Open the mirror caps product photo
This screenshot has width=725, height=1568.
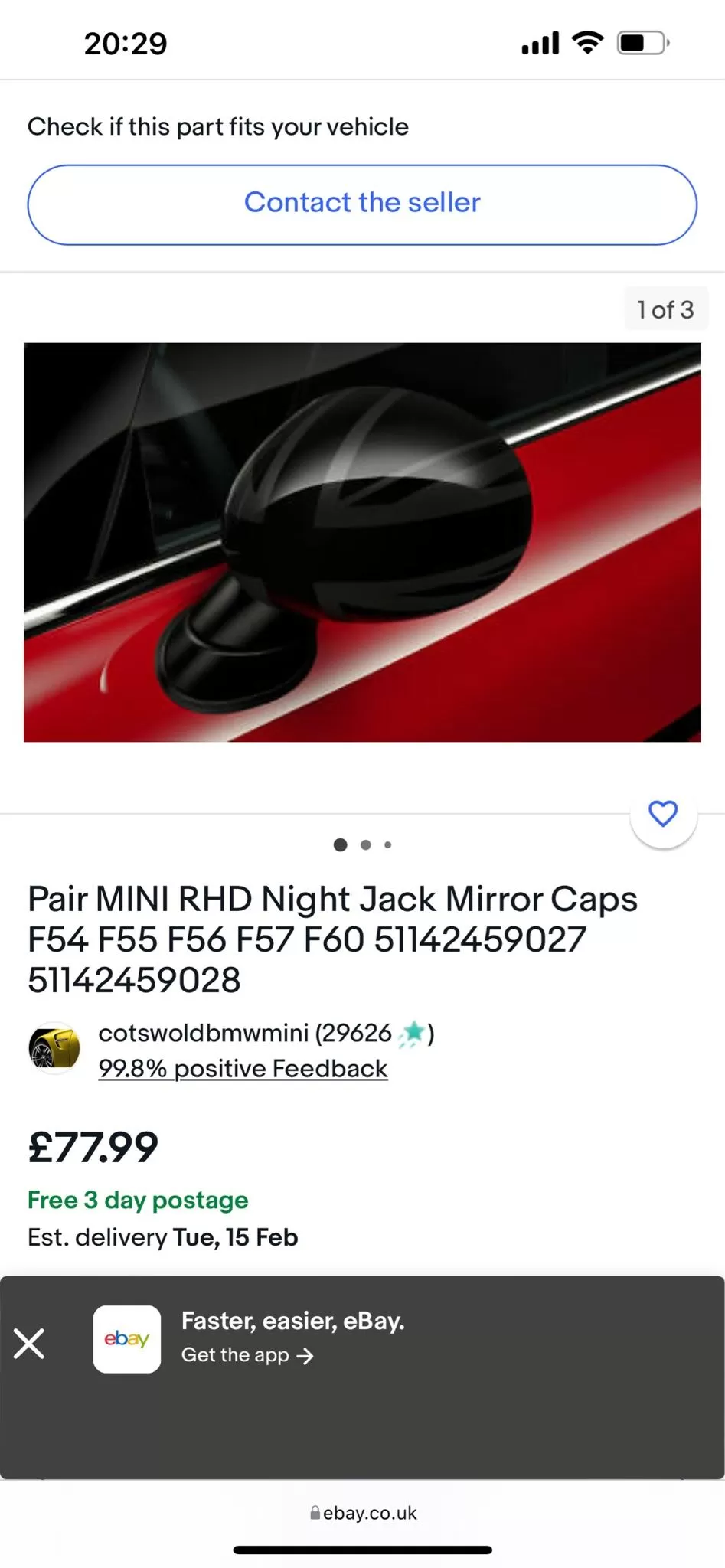click(x=362, y=542)
